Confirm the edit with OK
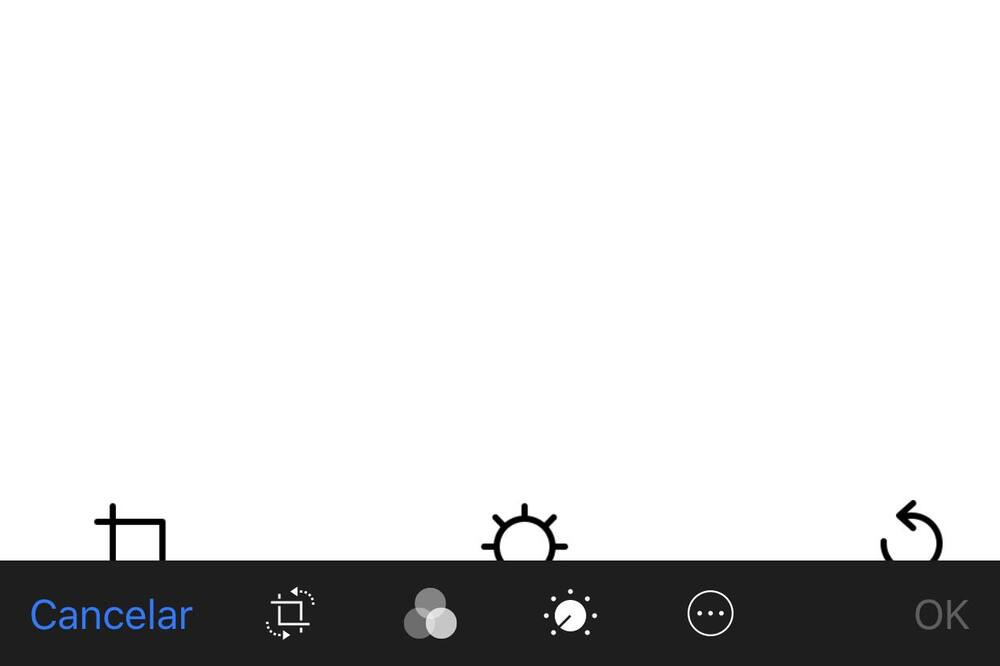The width and height of the screenshot is (1000, 666). (x=941, y=615)
